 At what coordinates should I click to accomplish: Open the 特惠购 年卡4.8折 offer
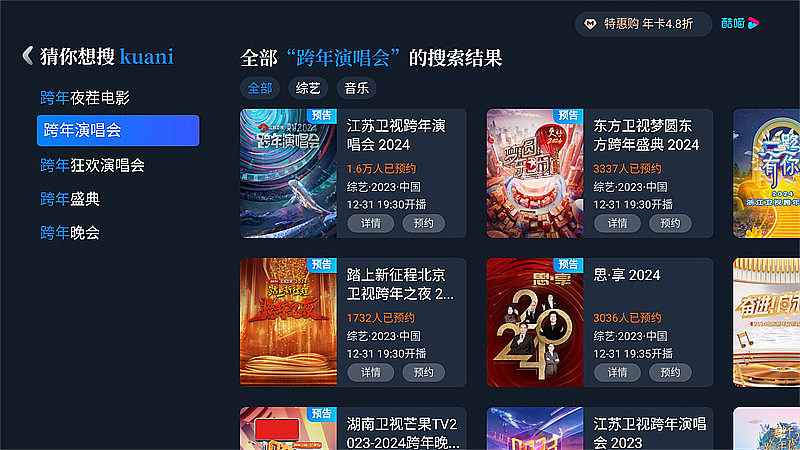click(x=643, y=24)
